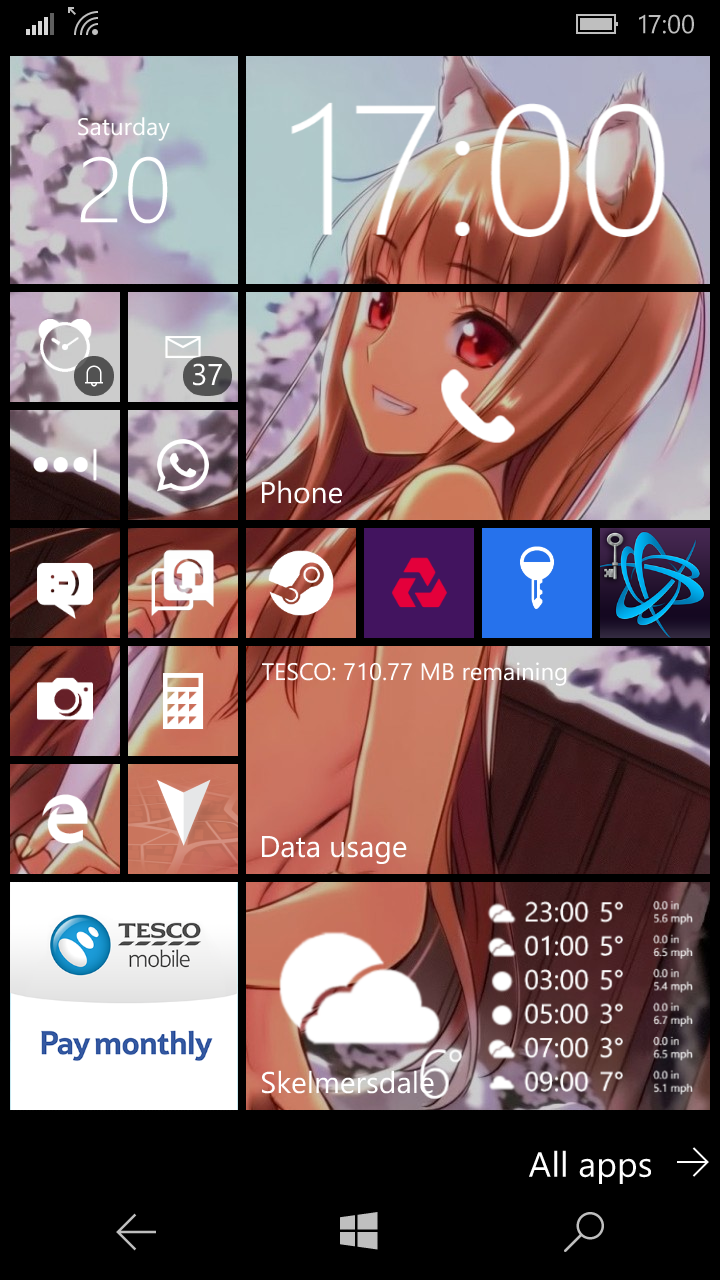720x1280 pixels.
Task: Open the maps navigation arrow tile
Action: pos(183,819)
